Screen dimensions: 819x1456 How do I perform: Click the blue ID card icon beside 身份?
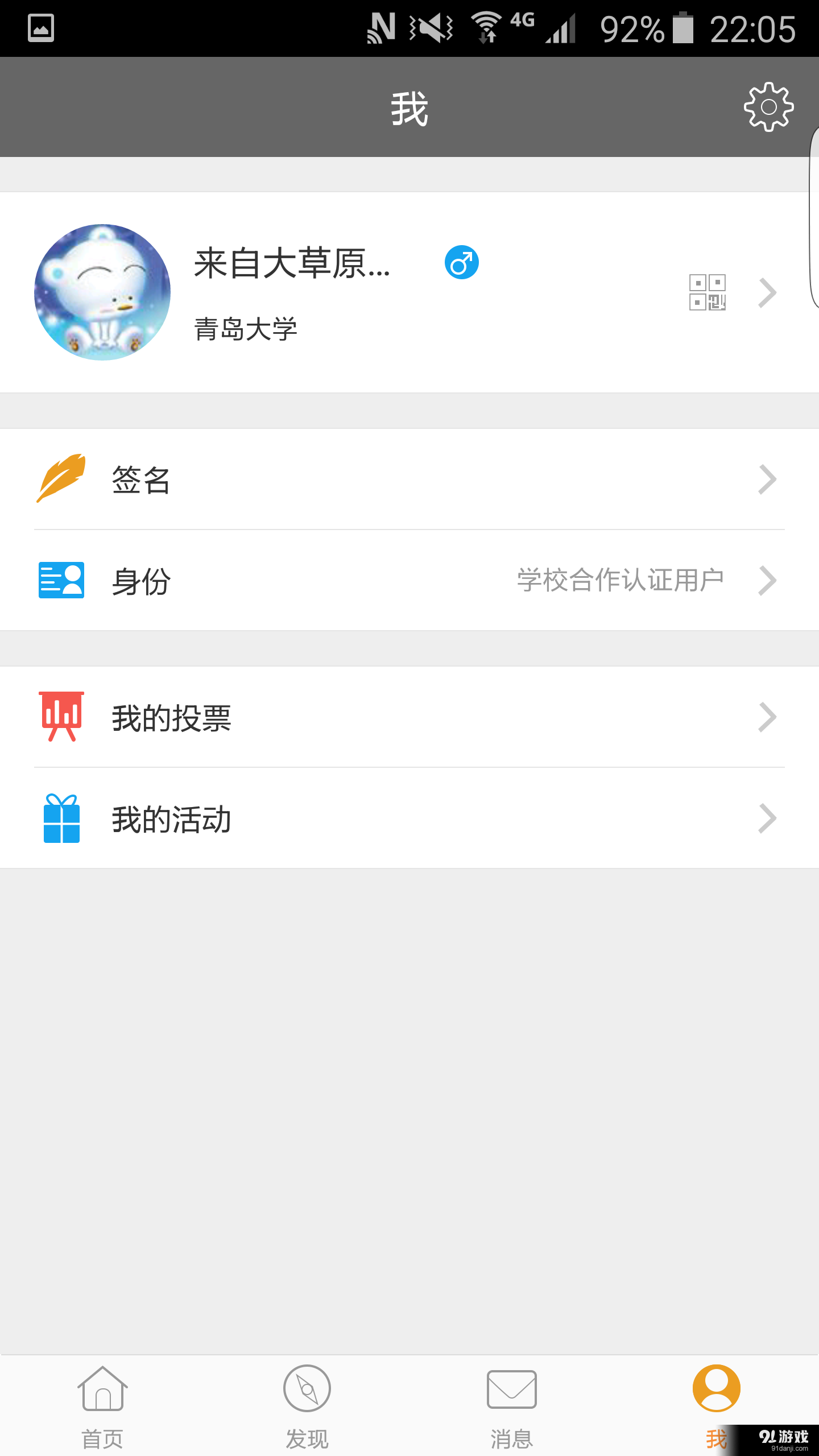61,580
